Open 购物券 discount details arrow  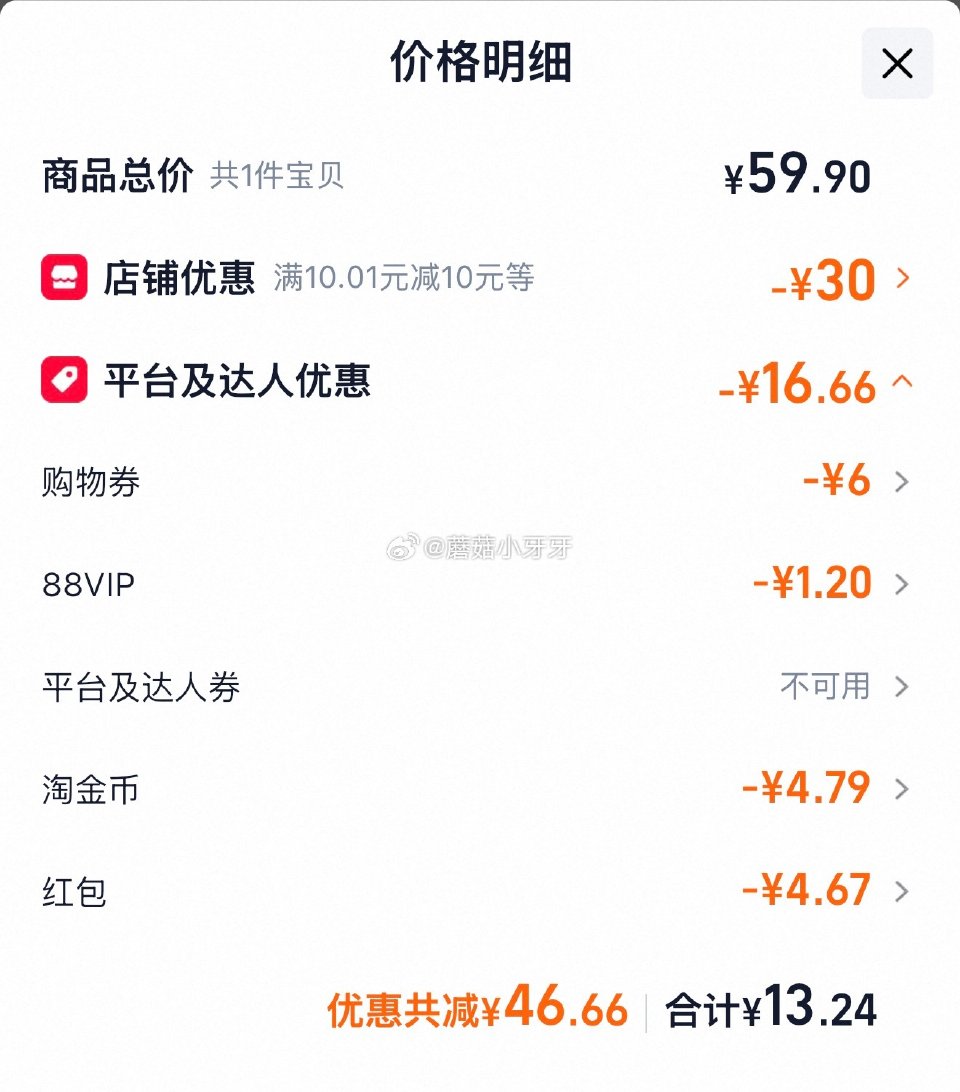903,482
